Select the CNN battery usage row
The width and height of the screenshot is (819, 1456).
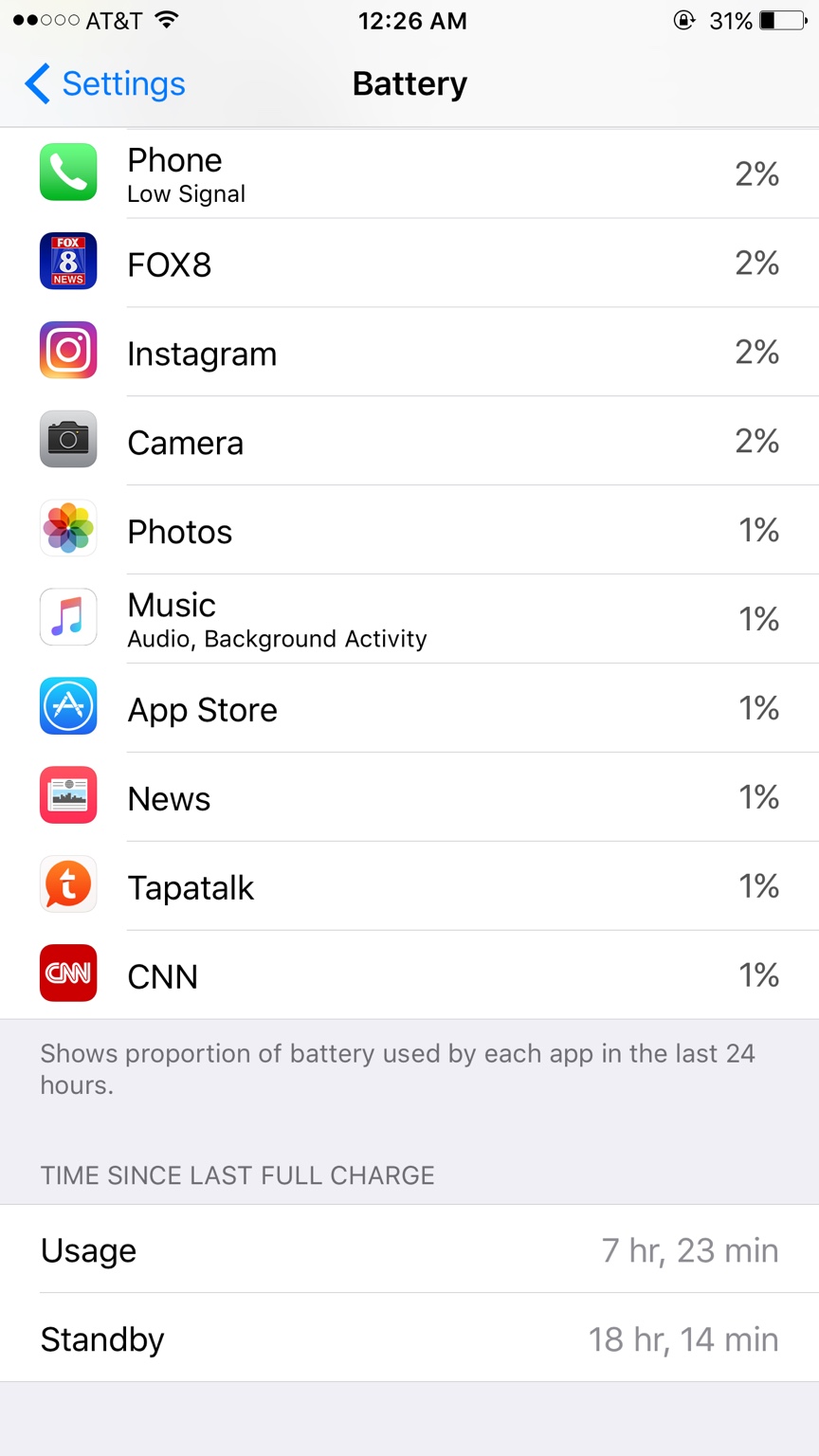[409, 975]
